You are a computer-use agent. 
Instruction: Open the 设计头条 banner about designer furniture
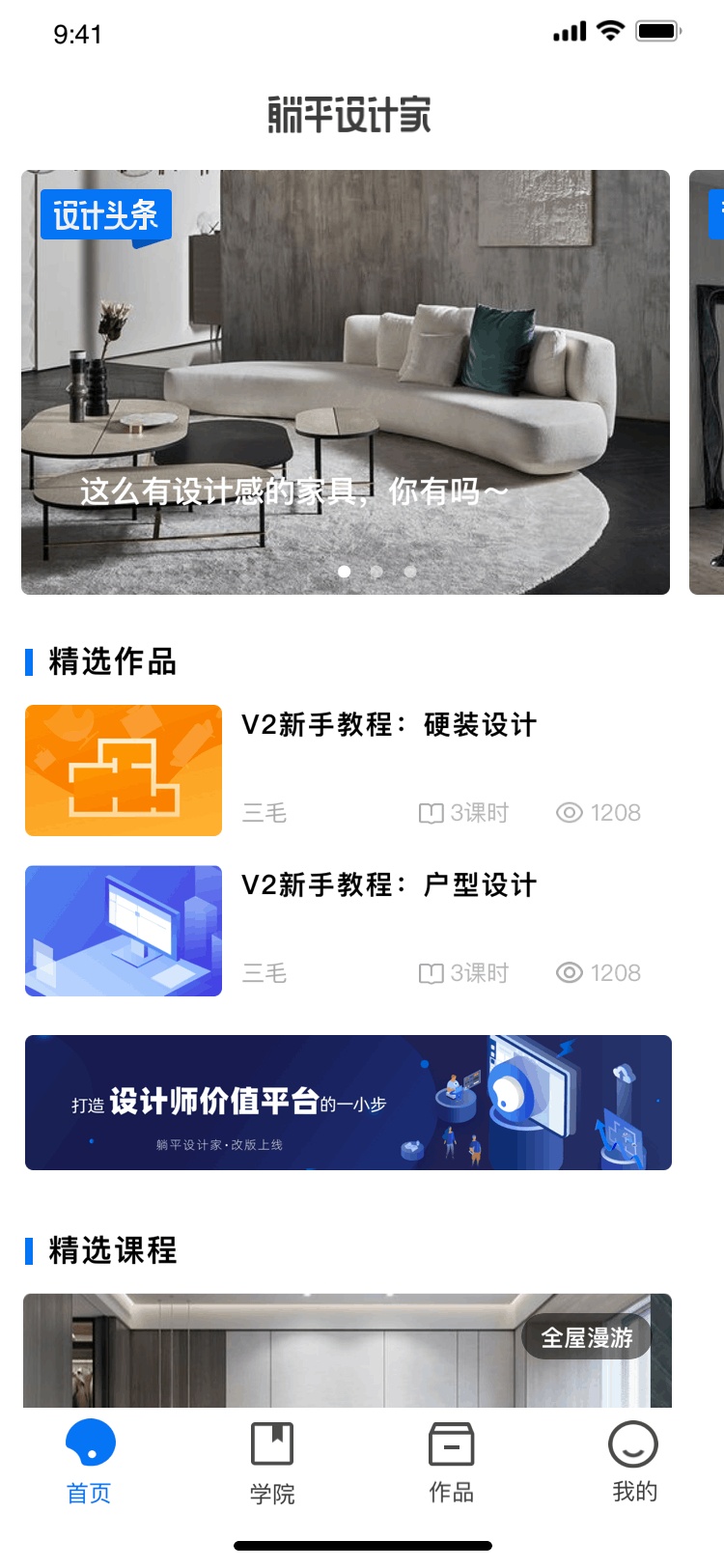[346, 382]
